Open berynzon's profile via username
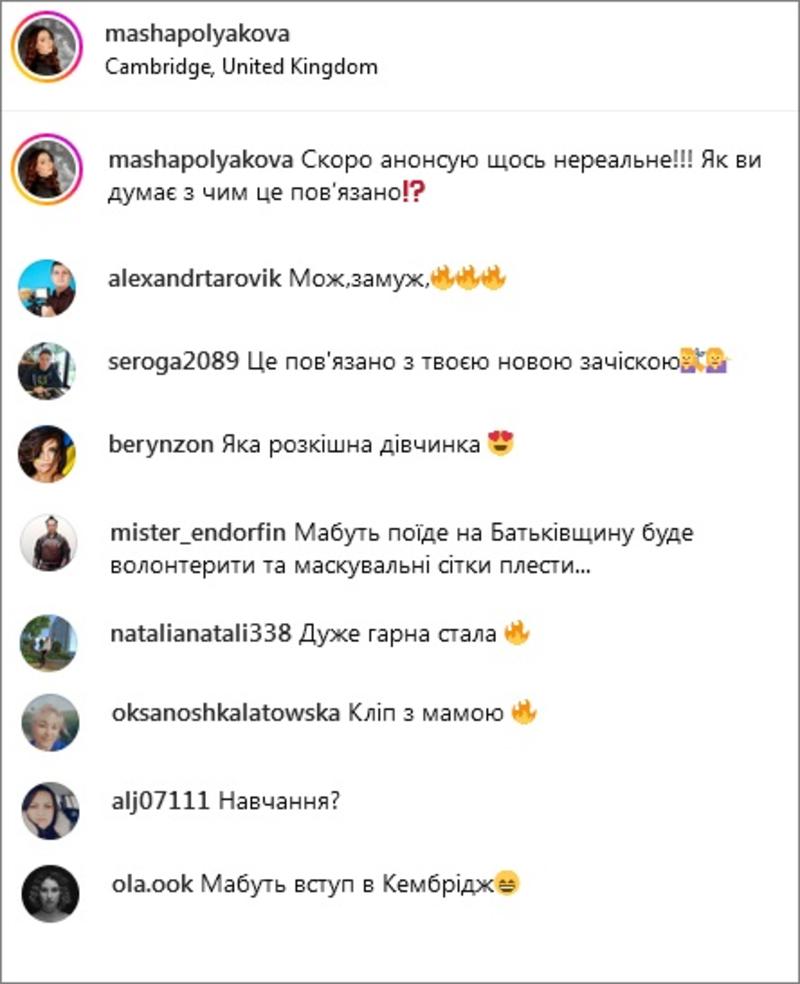This screenshot has width=800, height=984. (x=160, y=445)
